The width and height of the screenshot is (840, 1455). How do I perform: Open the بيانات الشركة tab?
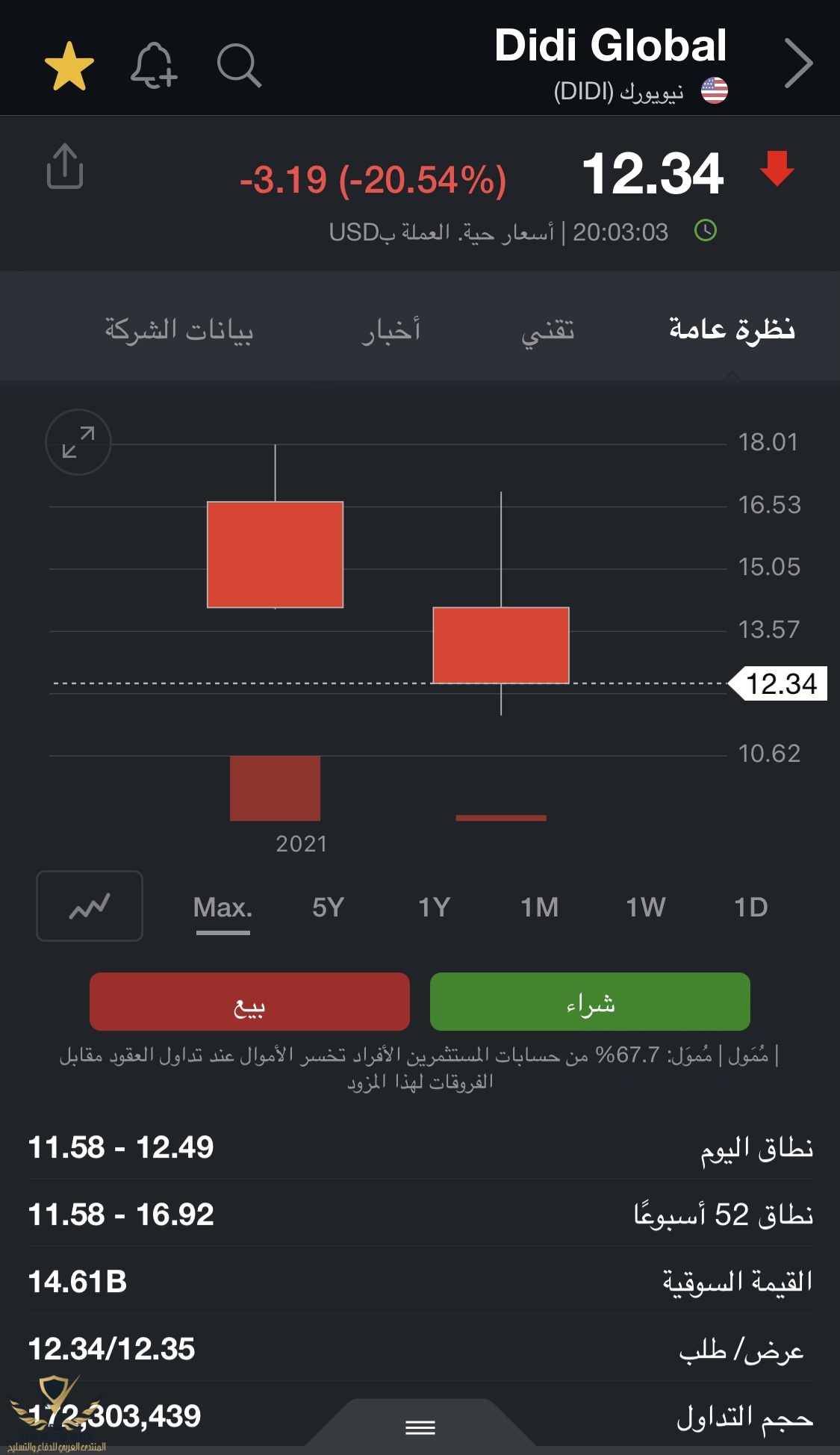[179, 329]
